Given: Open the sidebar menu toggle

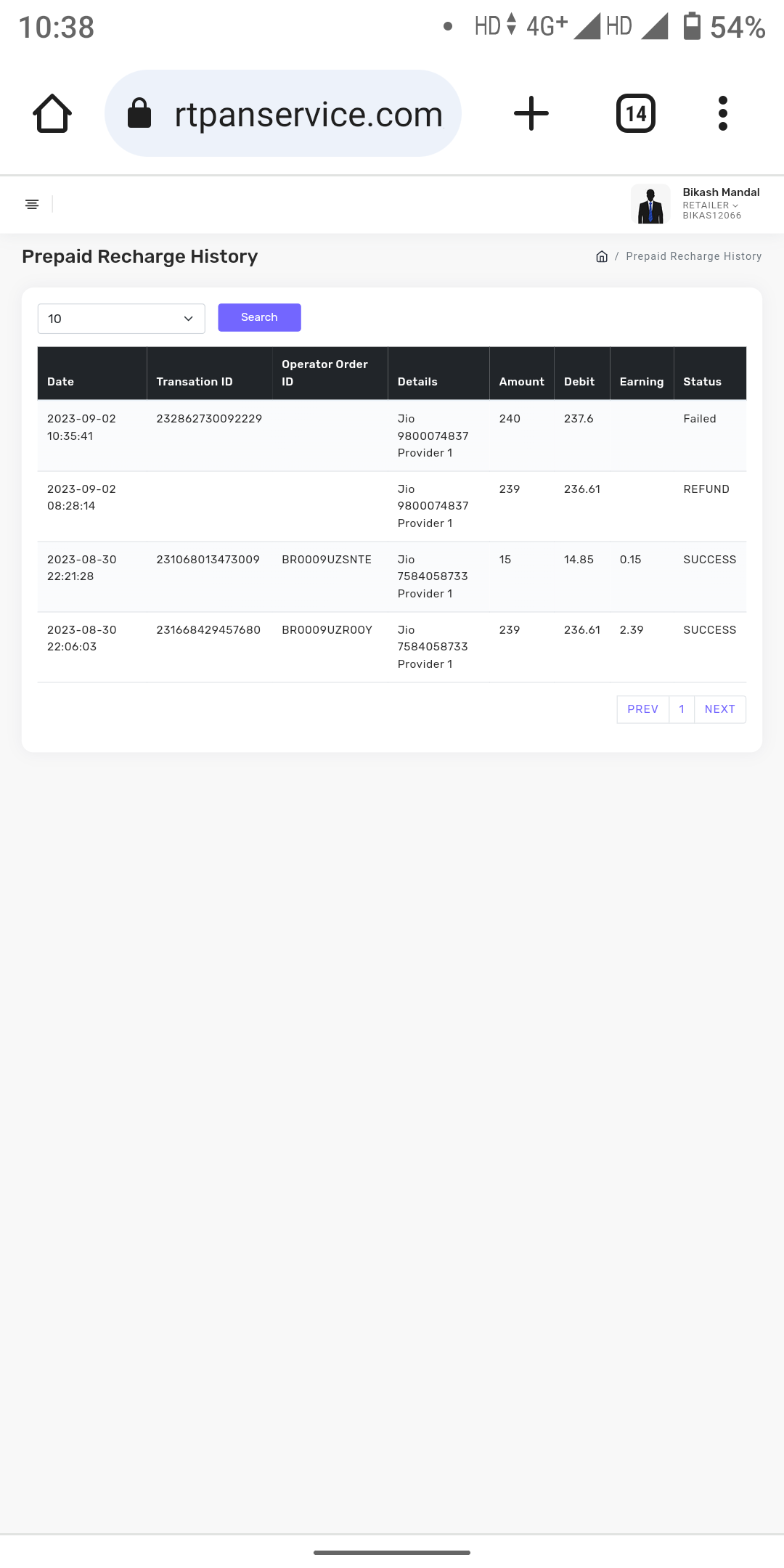Looking at the screenshot, I should point(32,204).
